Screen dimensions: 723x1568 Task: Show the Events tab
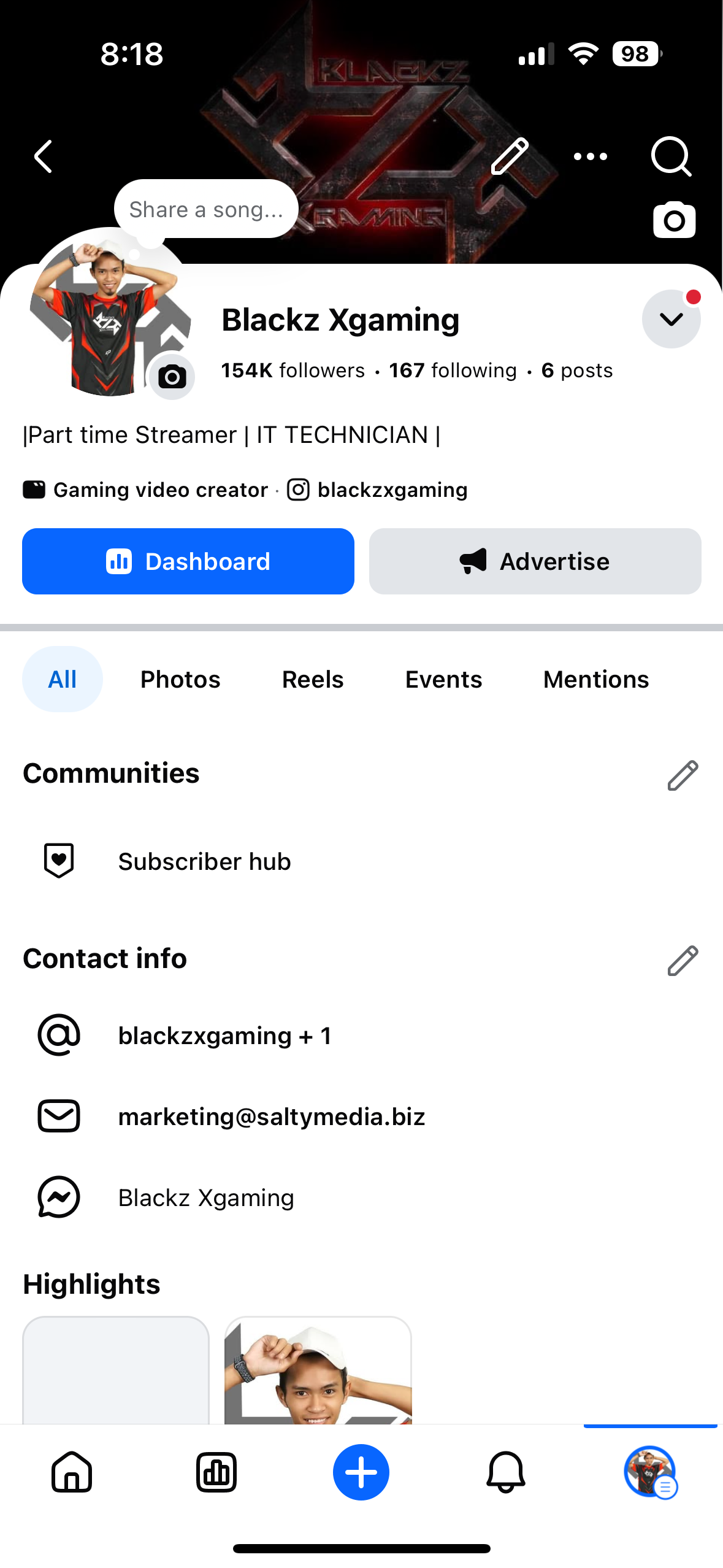(x=443, y=679)
